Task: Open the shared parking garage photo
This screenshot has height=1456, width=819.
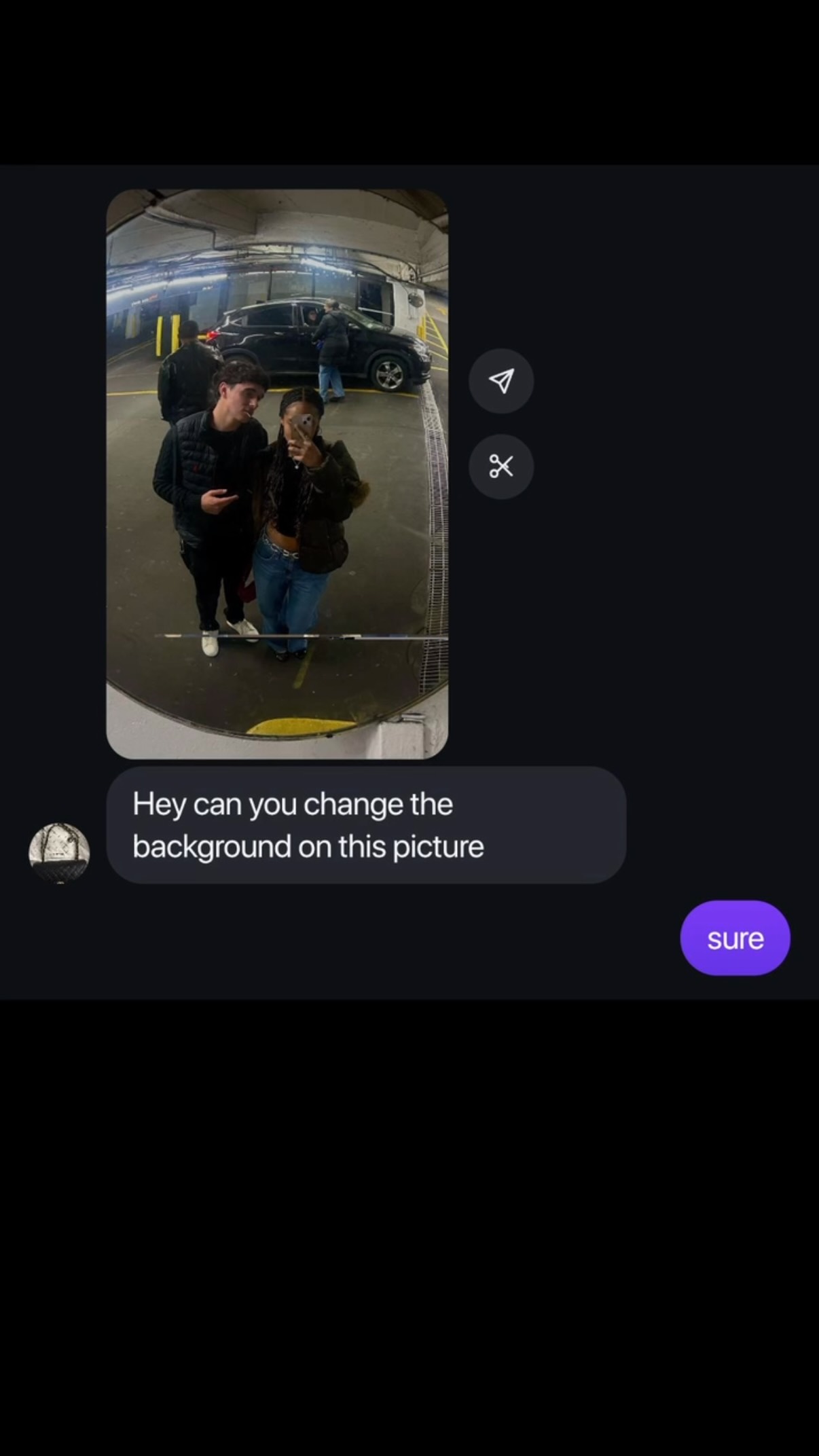Action: (277, 474)
